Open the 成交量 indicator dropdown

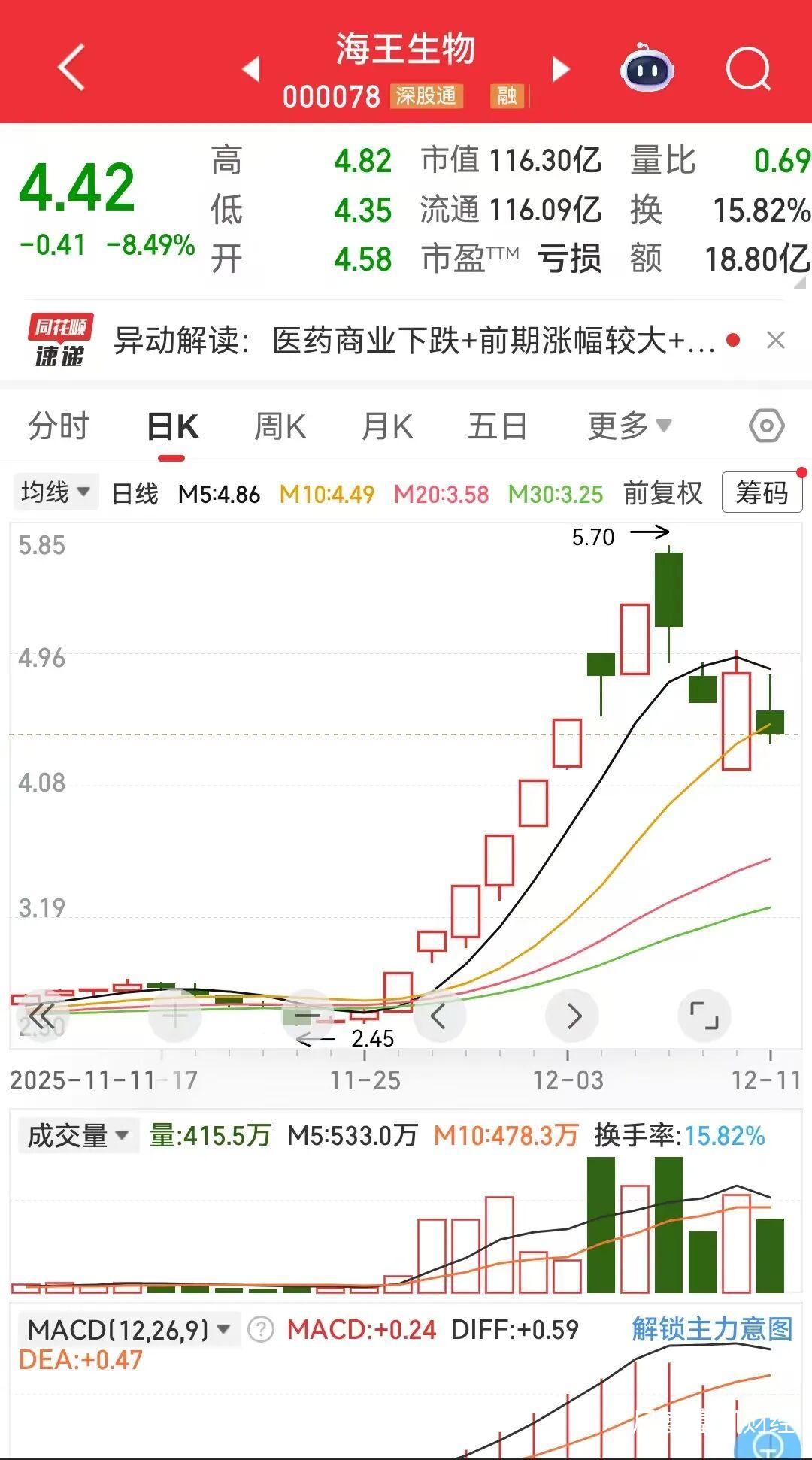[77, 1135]
